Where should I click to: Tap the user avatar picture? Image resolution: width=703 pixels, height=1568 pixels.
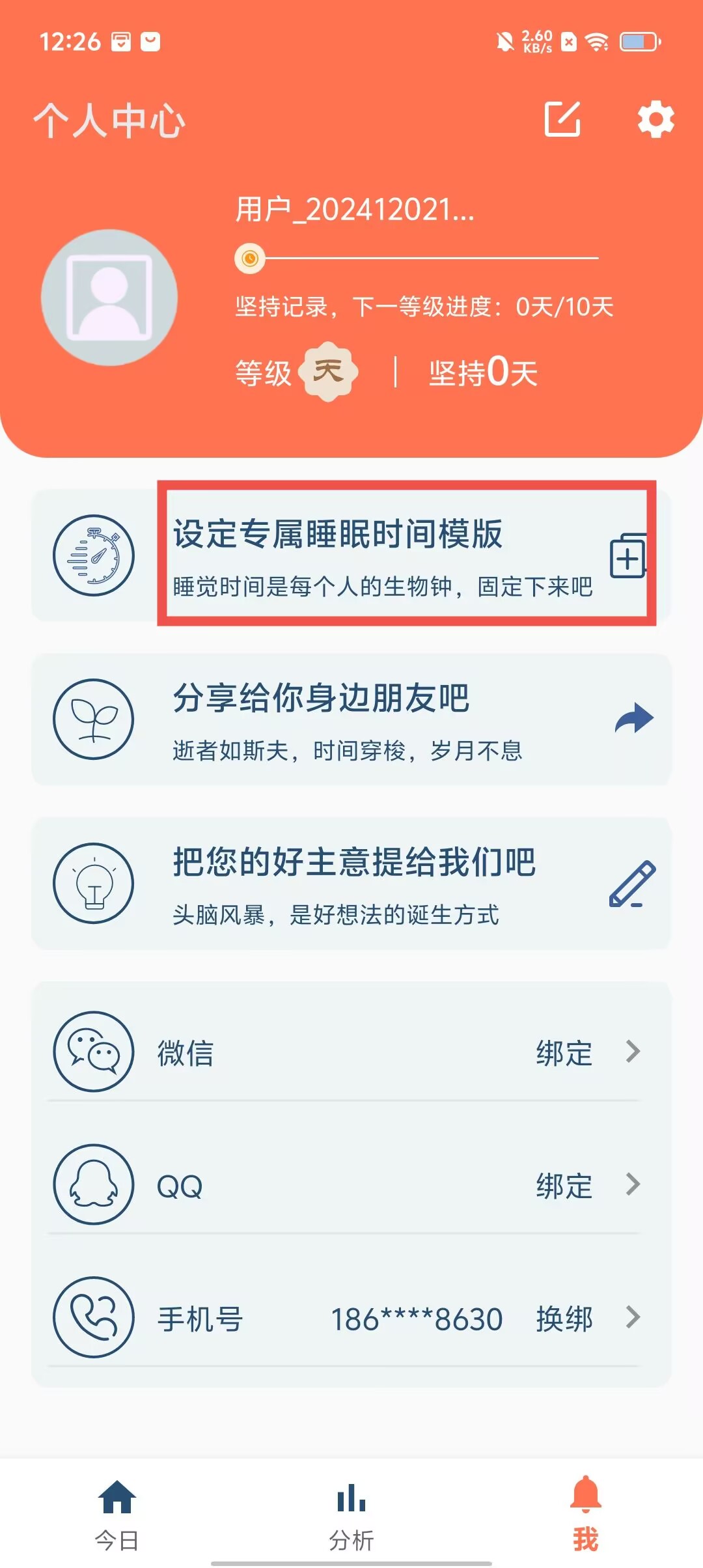109,298
